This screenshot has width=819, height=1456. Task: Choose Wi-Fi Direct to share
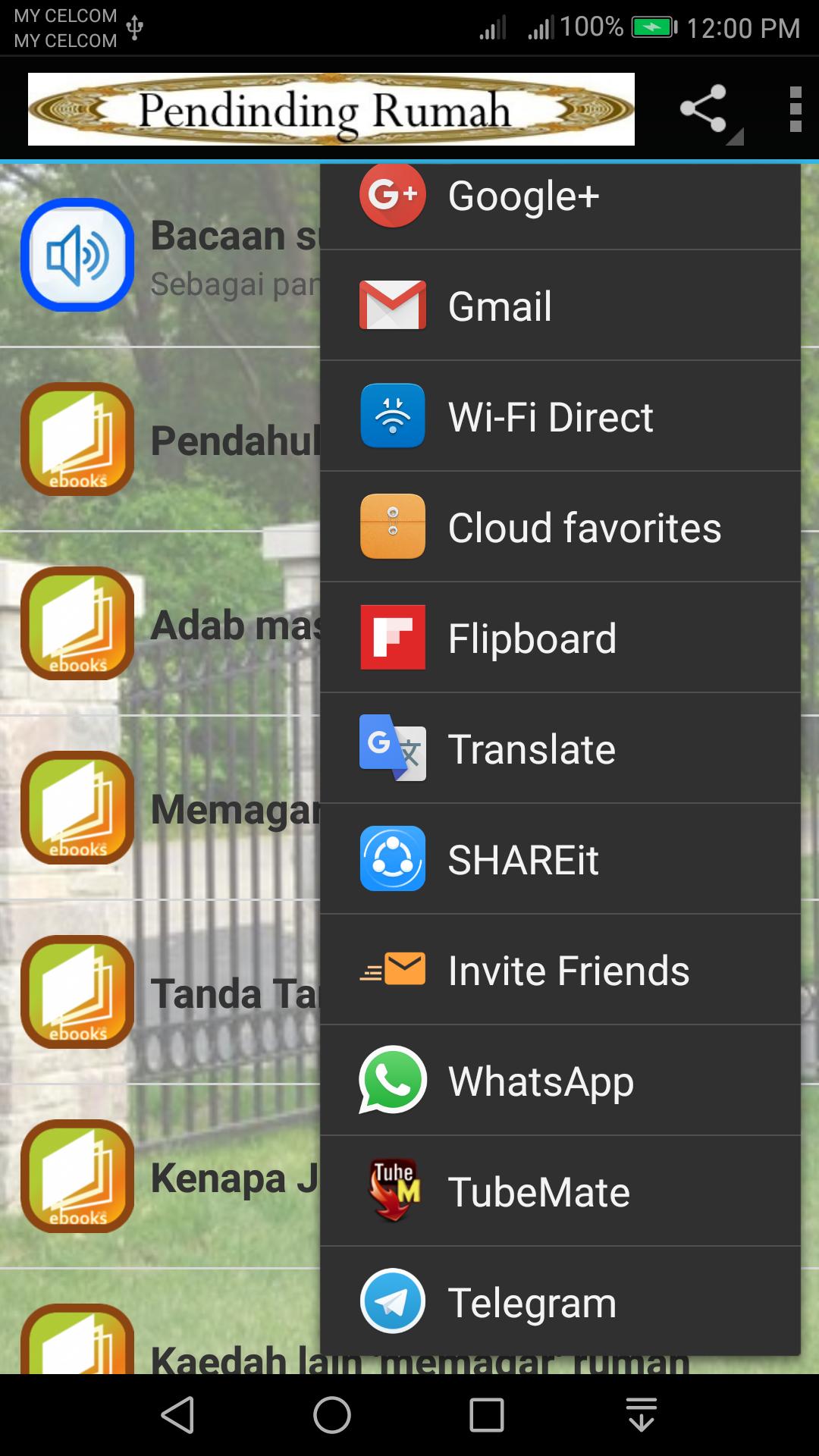pos(560,416)
